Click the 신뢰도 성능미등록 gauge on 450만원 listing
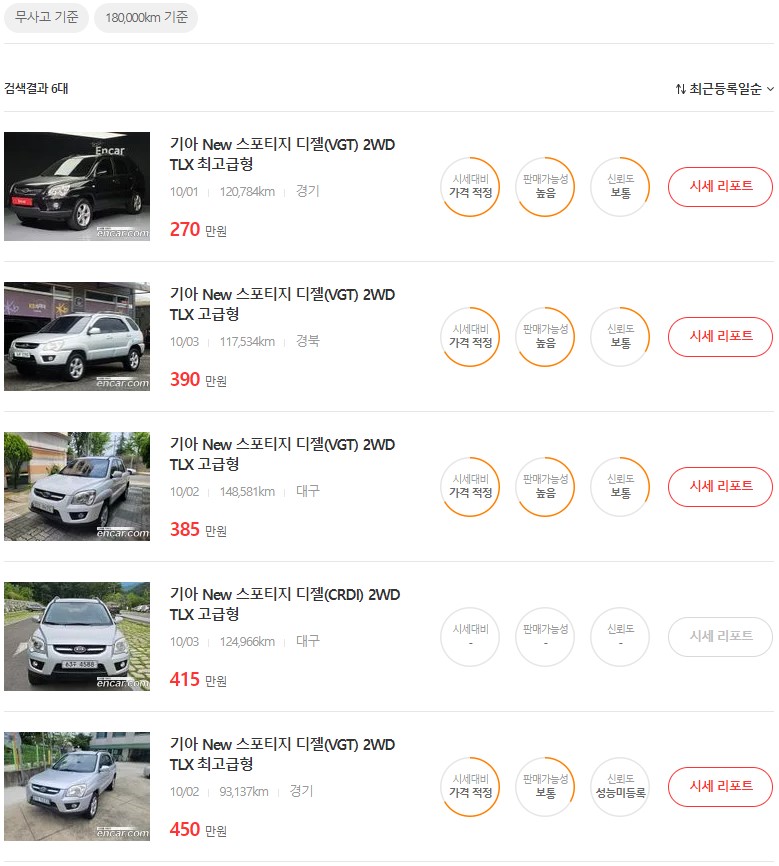This screenshot has width=779, height=866. pyautogui.click(x=619, y=787)
